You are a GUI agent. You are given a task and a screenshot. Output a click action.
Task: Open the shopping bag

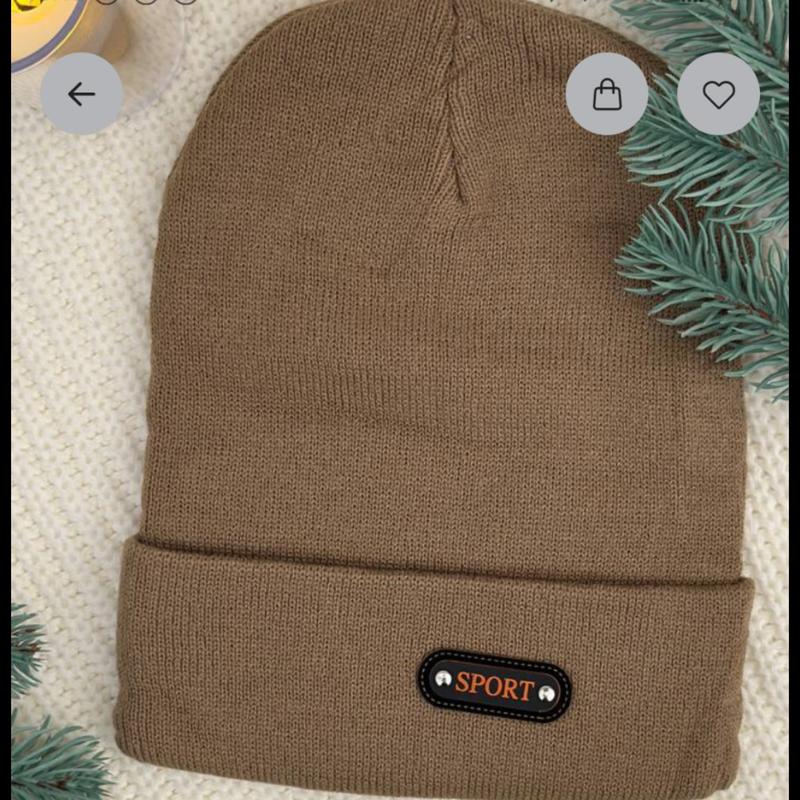pyautogui.click(x=607, y=94)
